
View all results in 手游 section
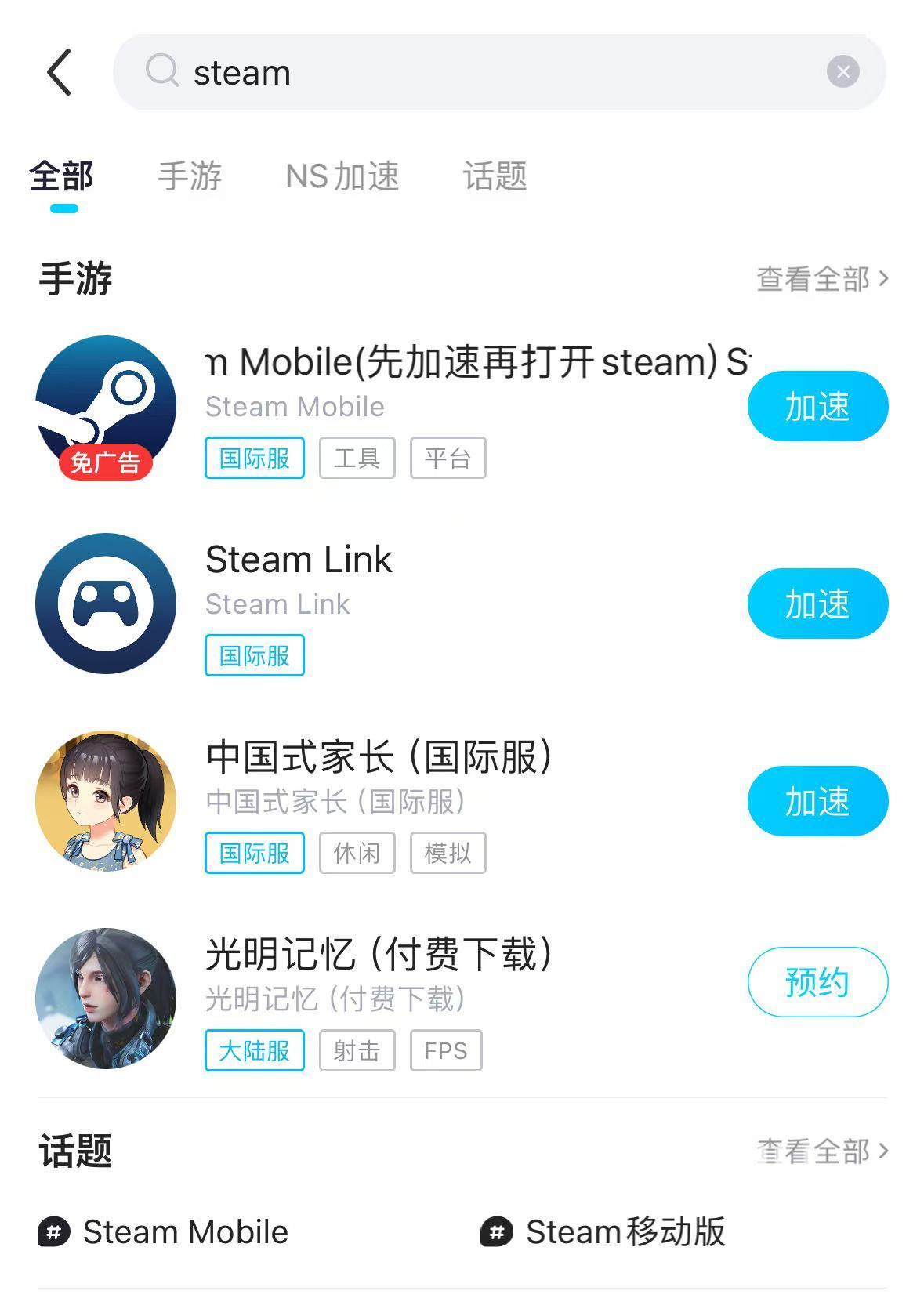coord(822,279)
